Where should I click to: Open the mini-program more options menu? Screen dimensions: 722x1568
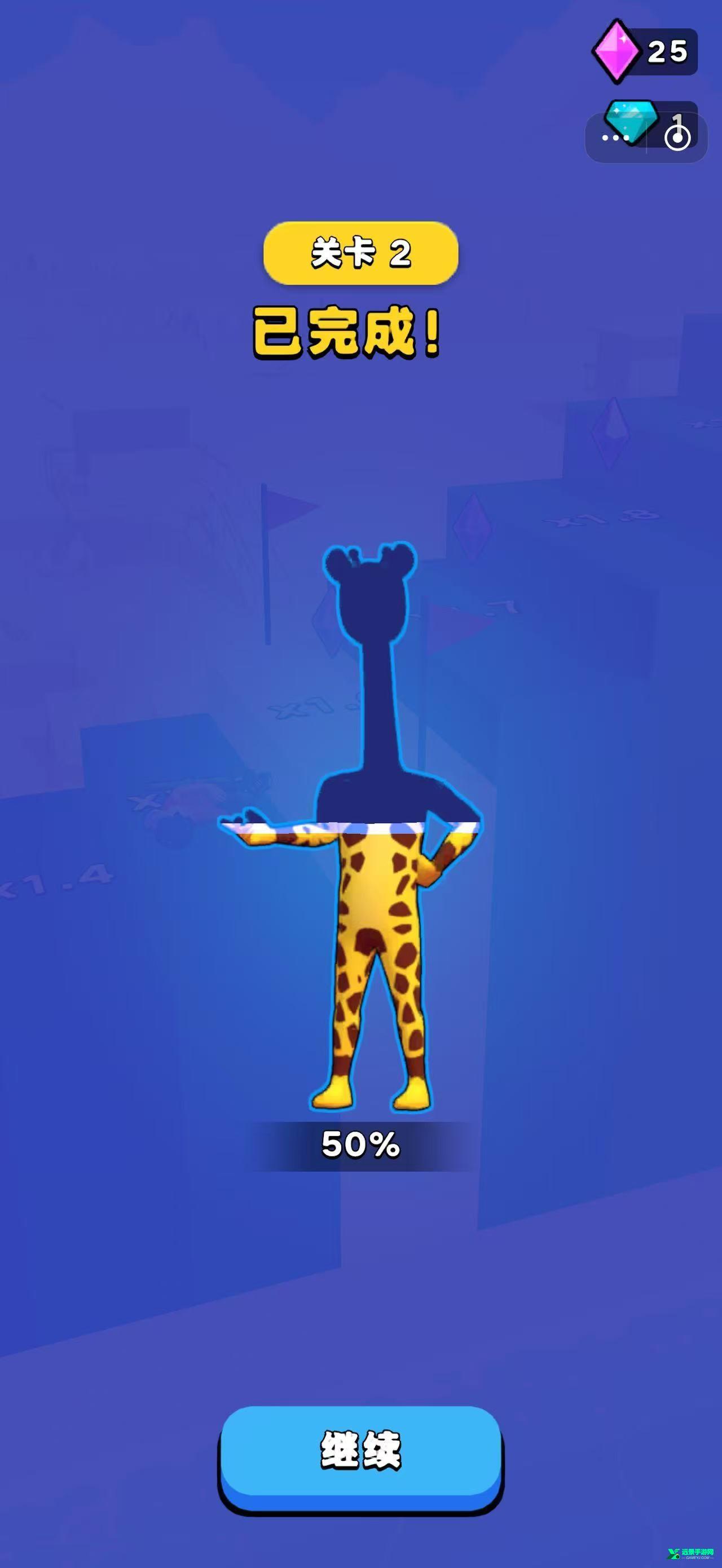pyautogui.click(x=615, y=138)
